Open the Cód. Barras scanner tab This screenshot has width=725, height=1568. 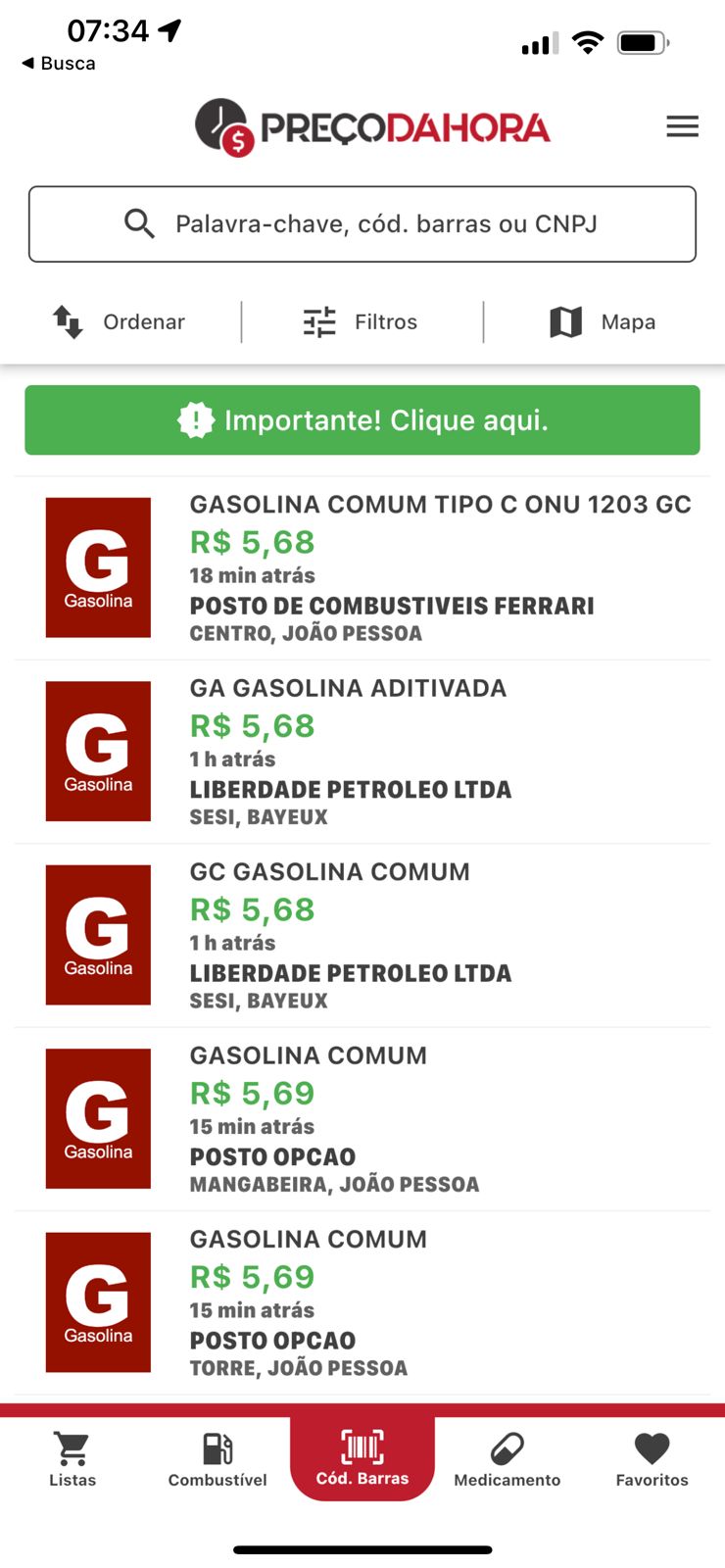[x=362, y=1457]
